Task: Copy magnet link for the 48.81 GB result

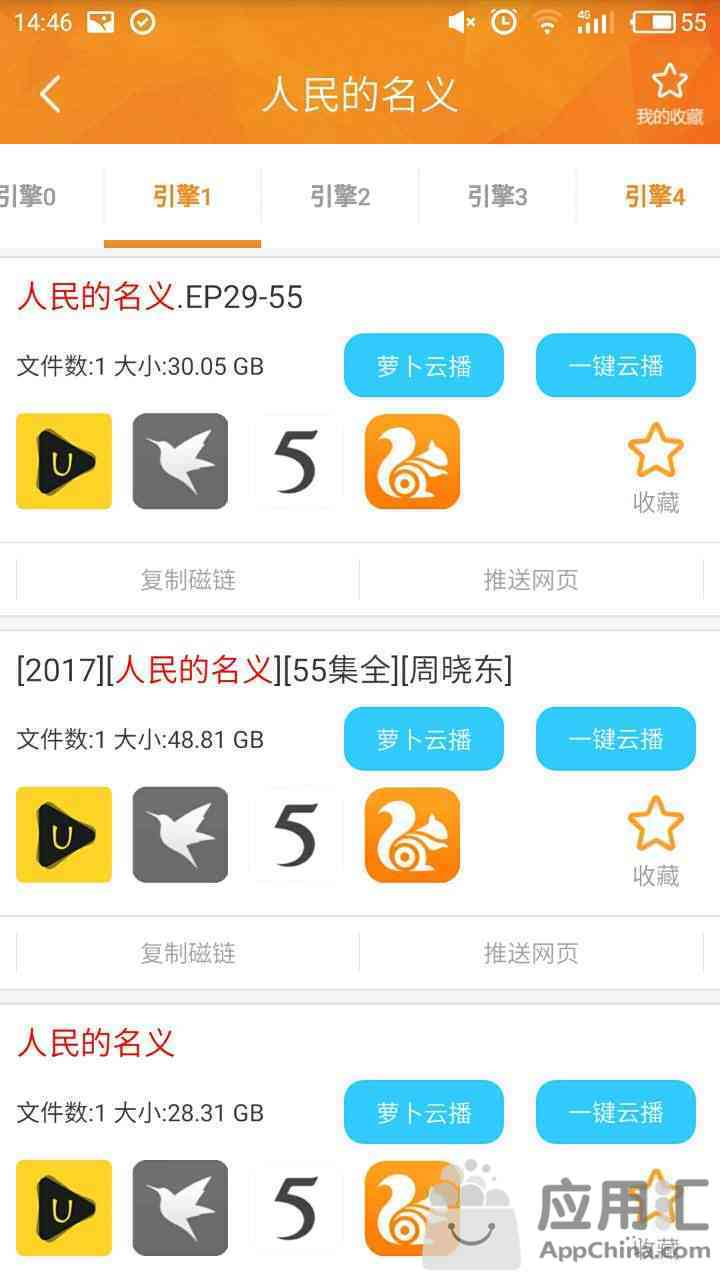Action: 188,953
